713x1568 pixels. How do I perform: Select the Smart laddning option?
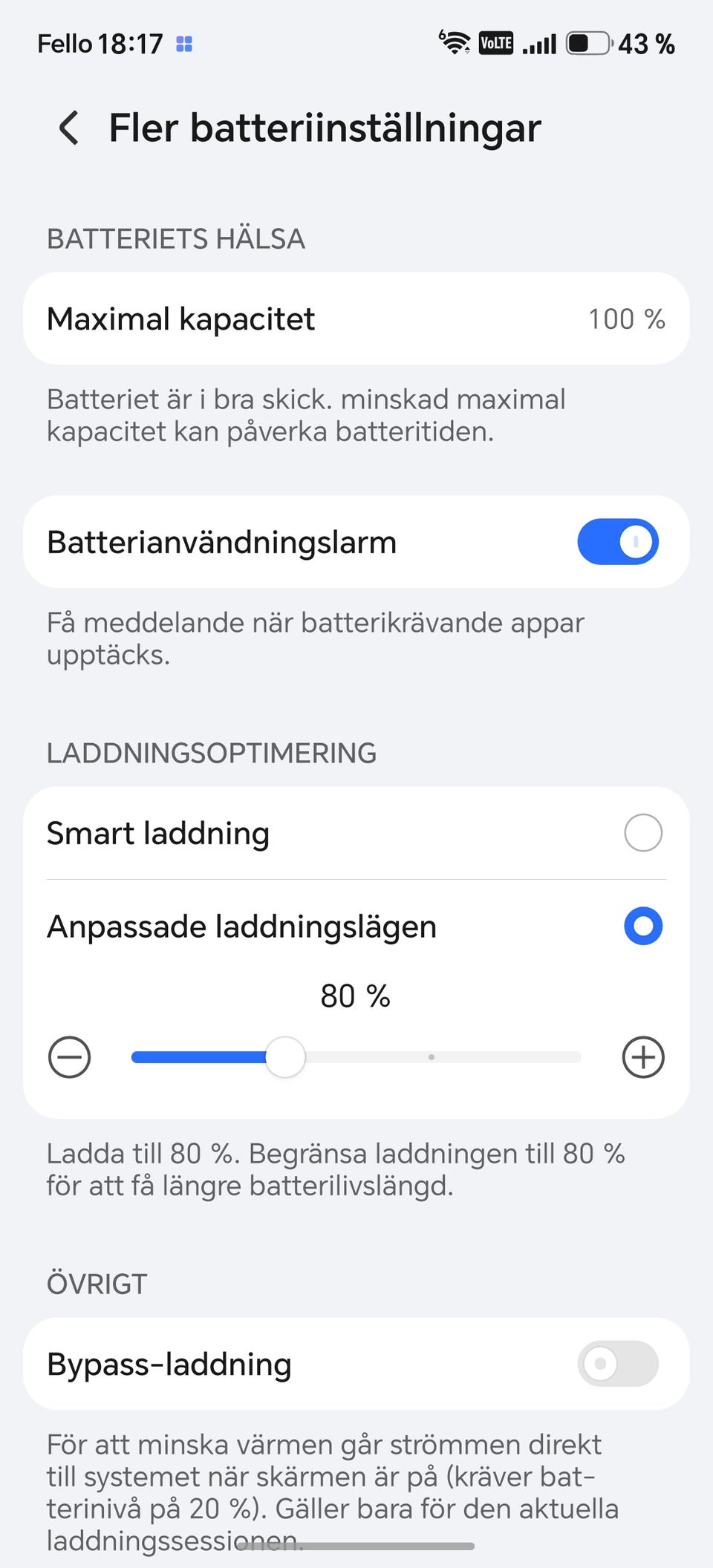click(356, 833)
